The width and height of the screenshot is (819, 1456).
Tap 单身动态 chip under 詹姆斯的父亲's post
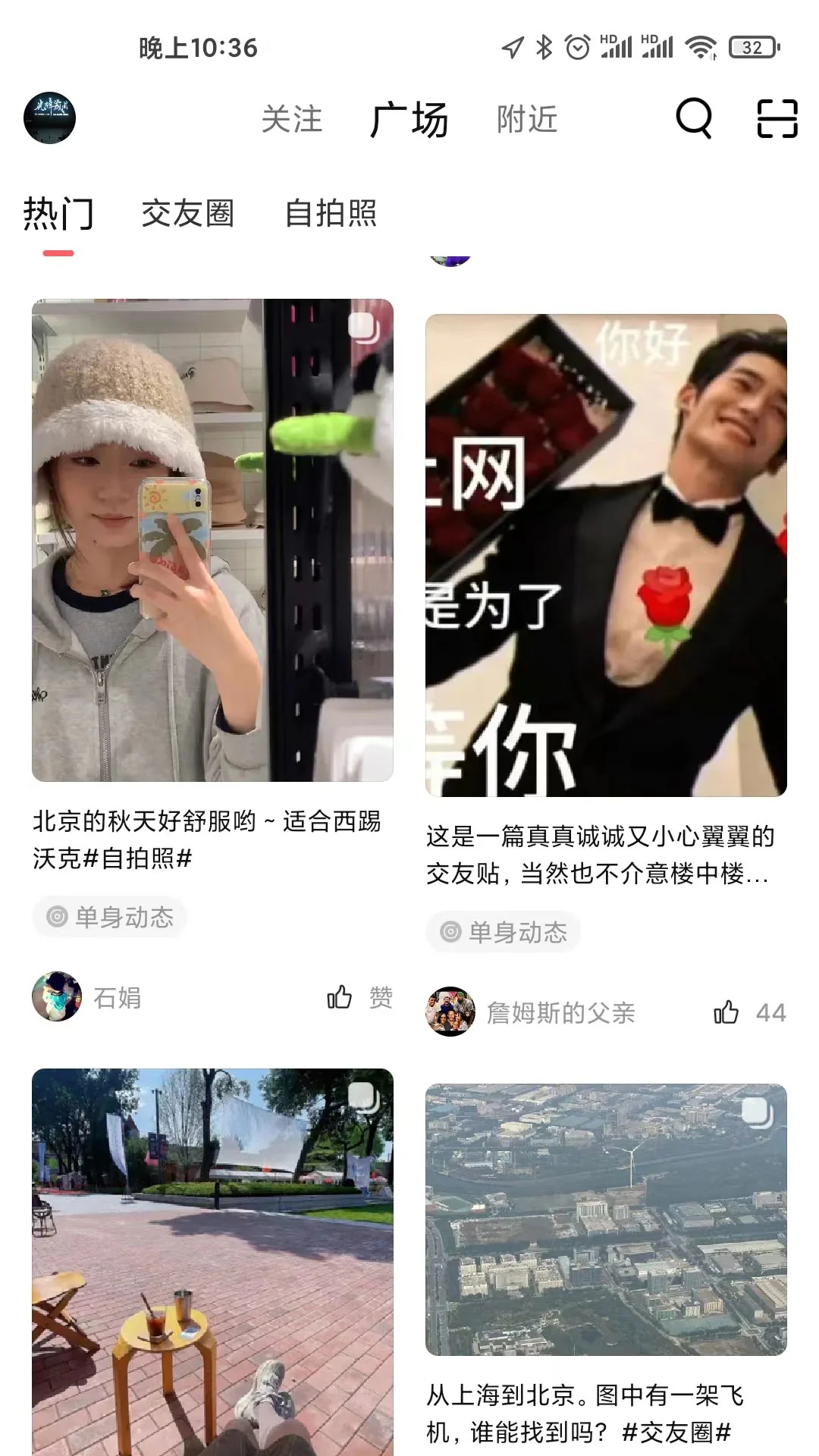click(x=504, y=932)
